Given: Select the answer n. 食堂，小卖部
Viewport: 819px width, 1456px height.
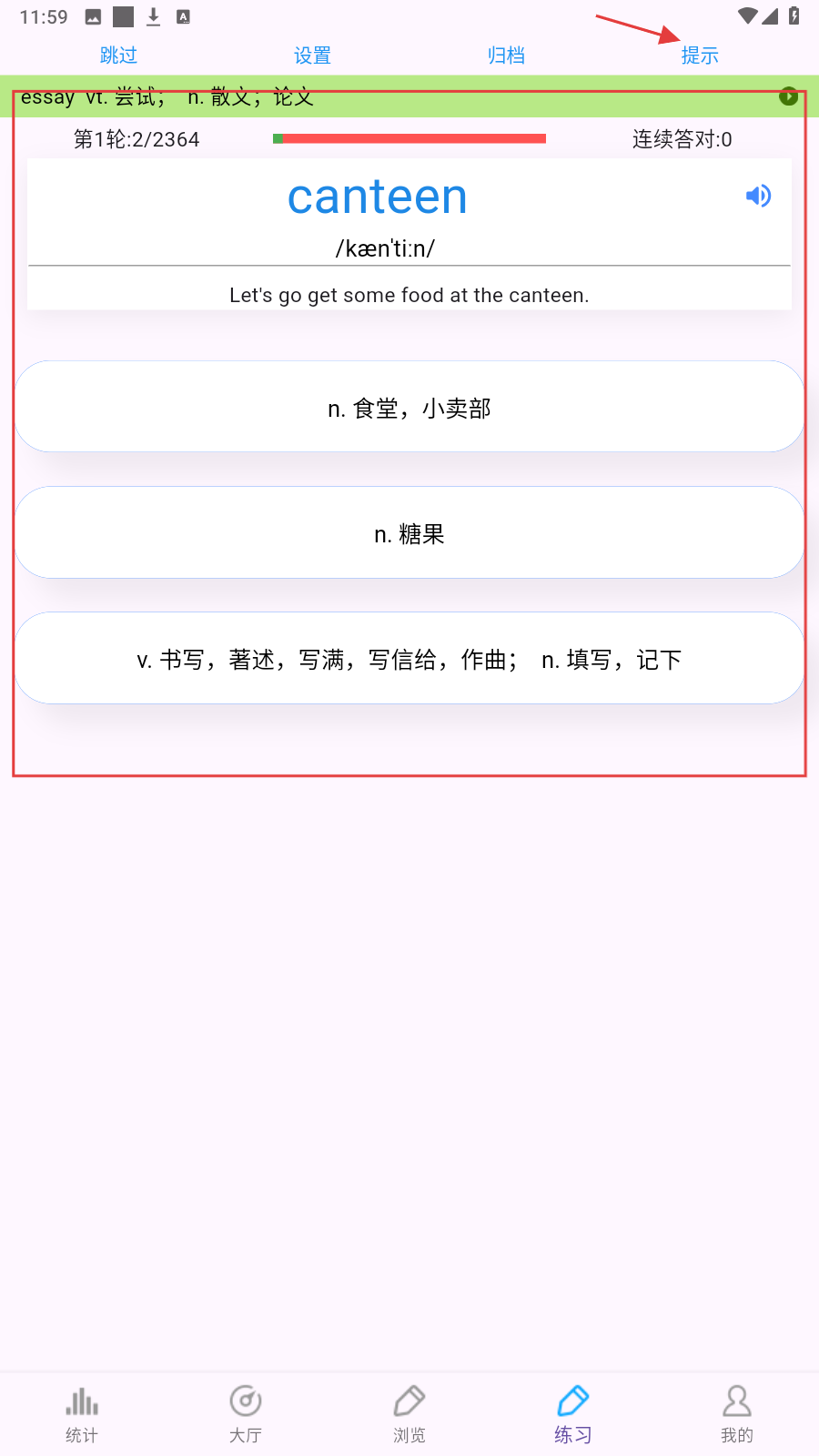Looking at the screenshot, I should coord(409,407).
